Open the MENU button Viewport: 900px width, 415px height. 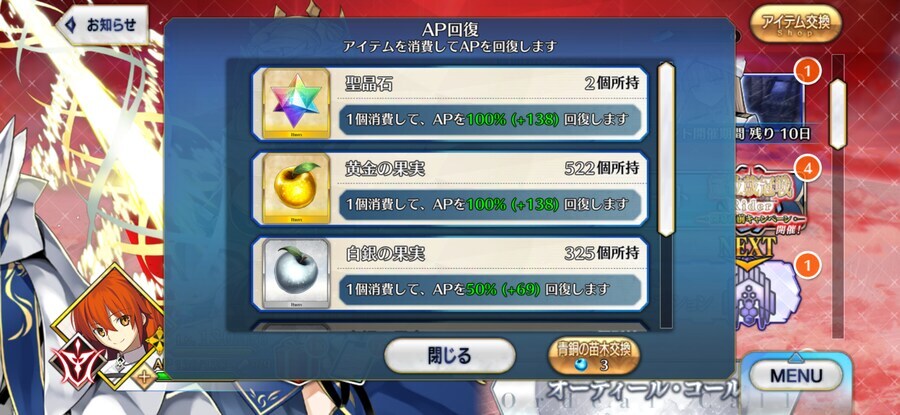coord(797,375)
